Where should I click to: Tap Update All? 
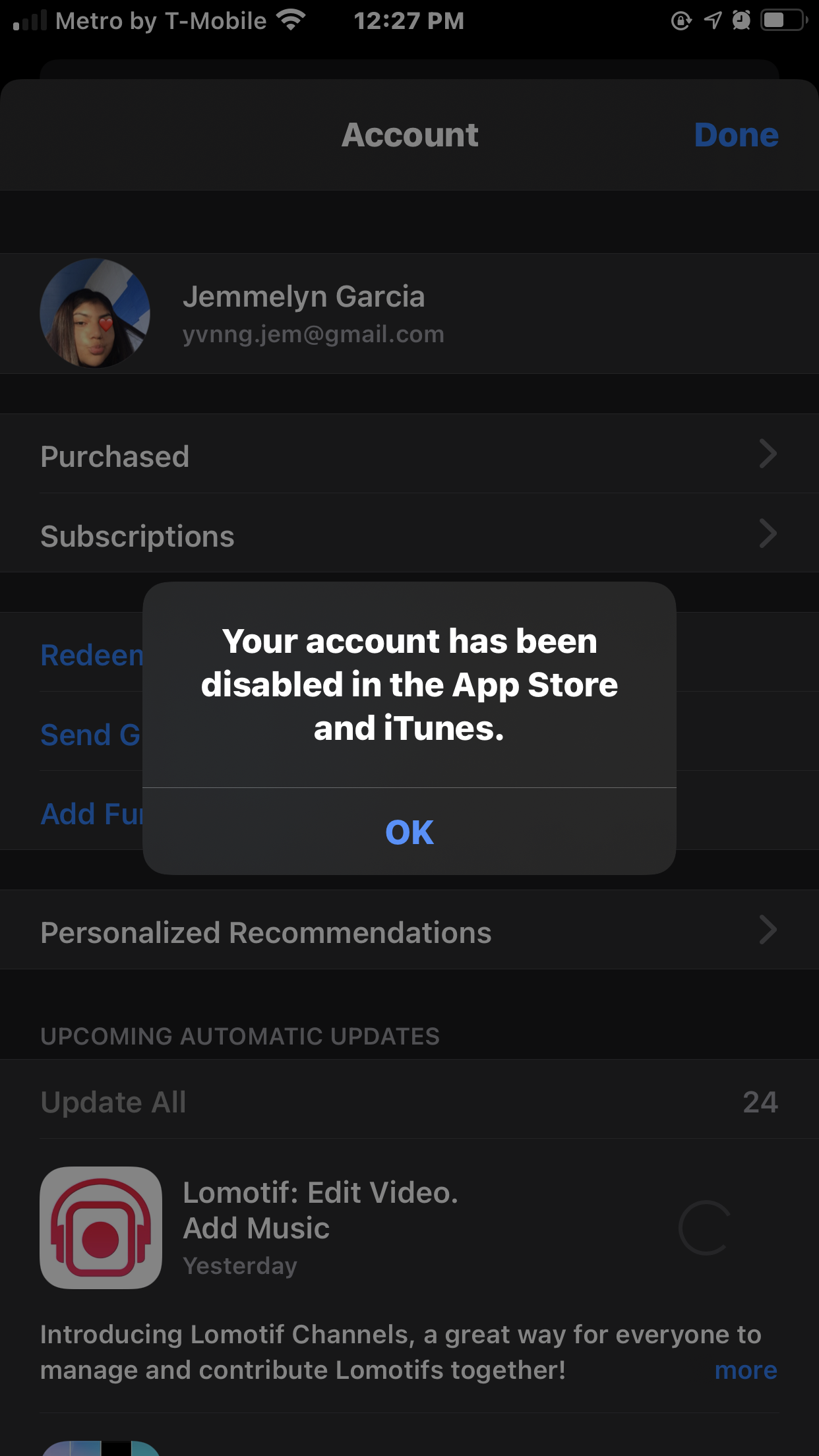click(113, 1101)
